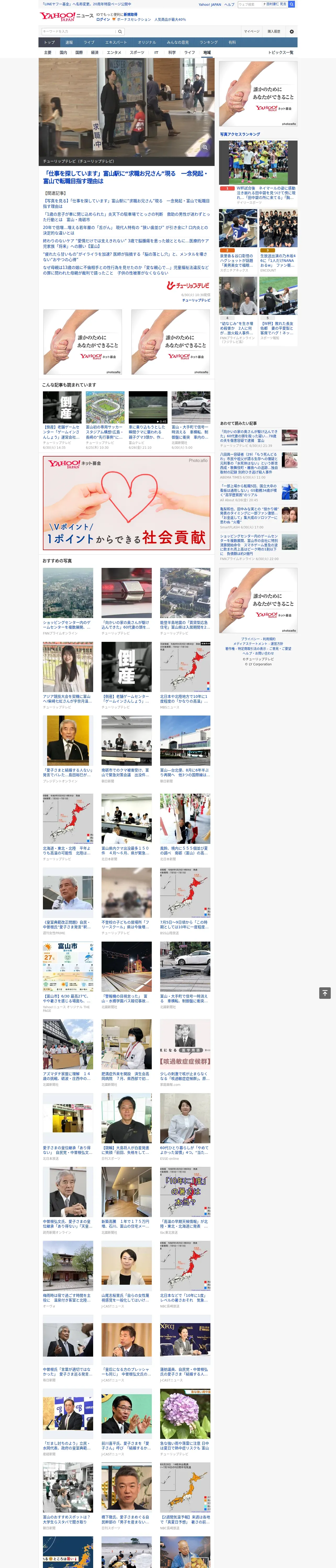The image size is (336, 1568).
Task: Switch to the ライブ tab
Action: 89,43
